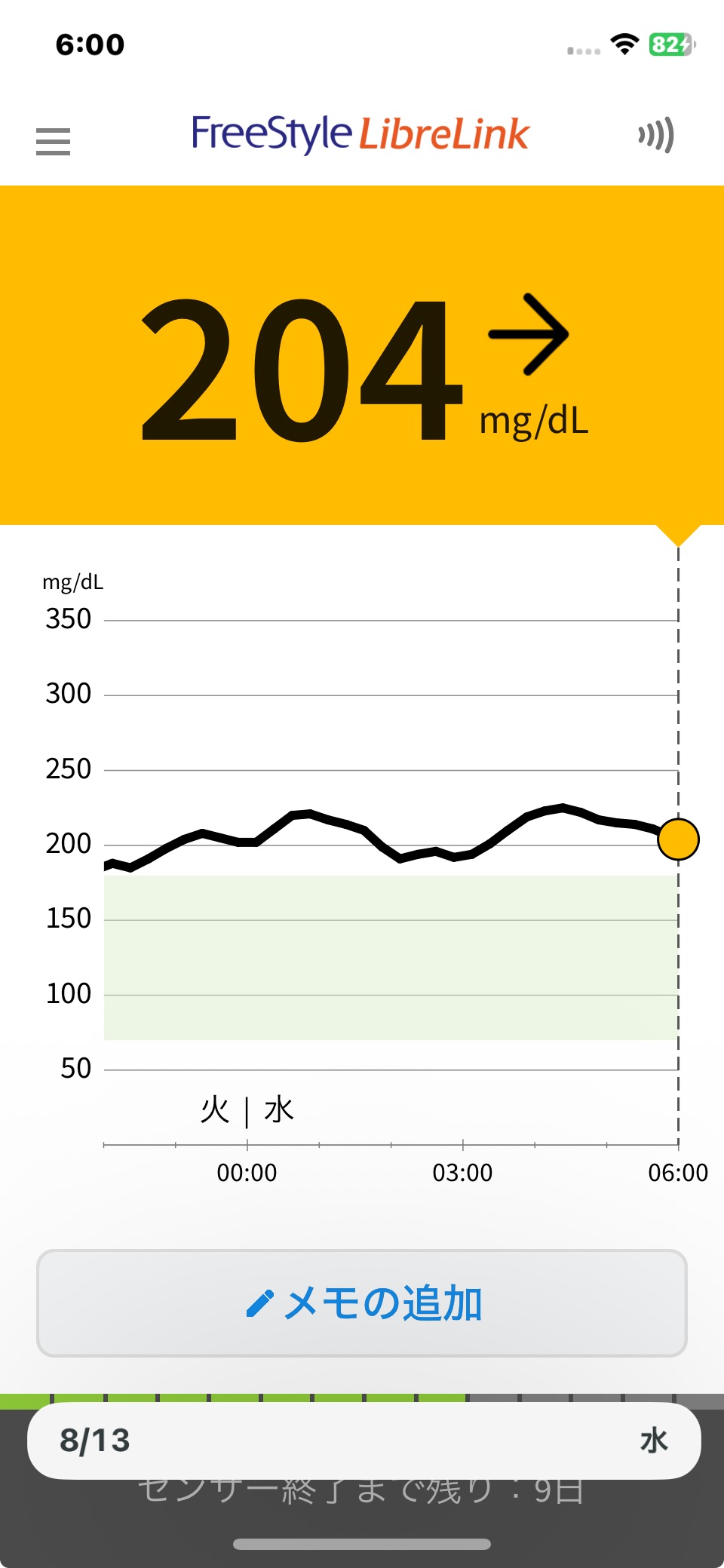Open the hamburger menu
This screenshot has width=724, height=1568.
coord(53,141)
